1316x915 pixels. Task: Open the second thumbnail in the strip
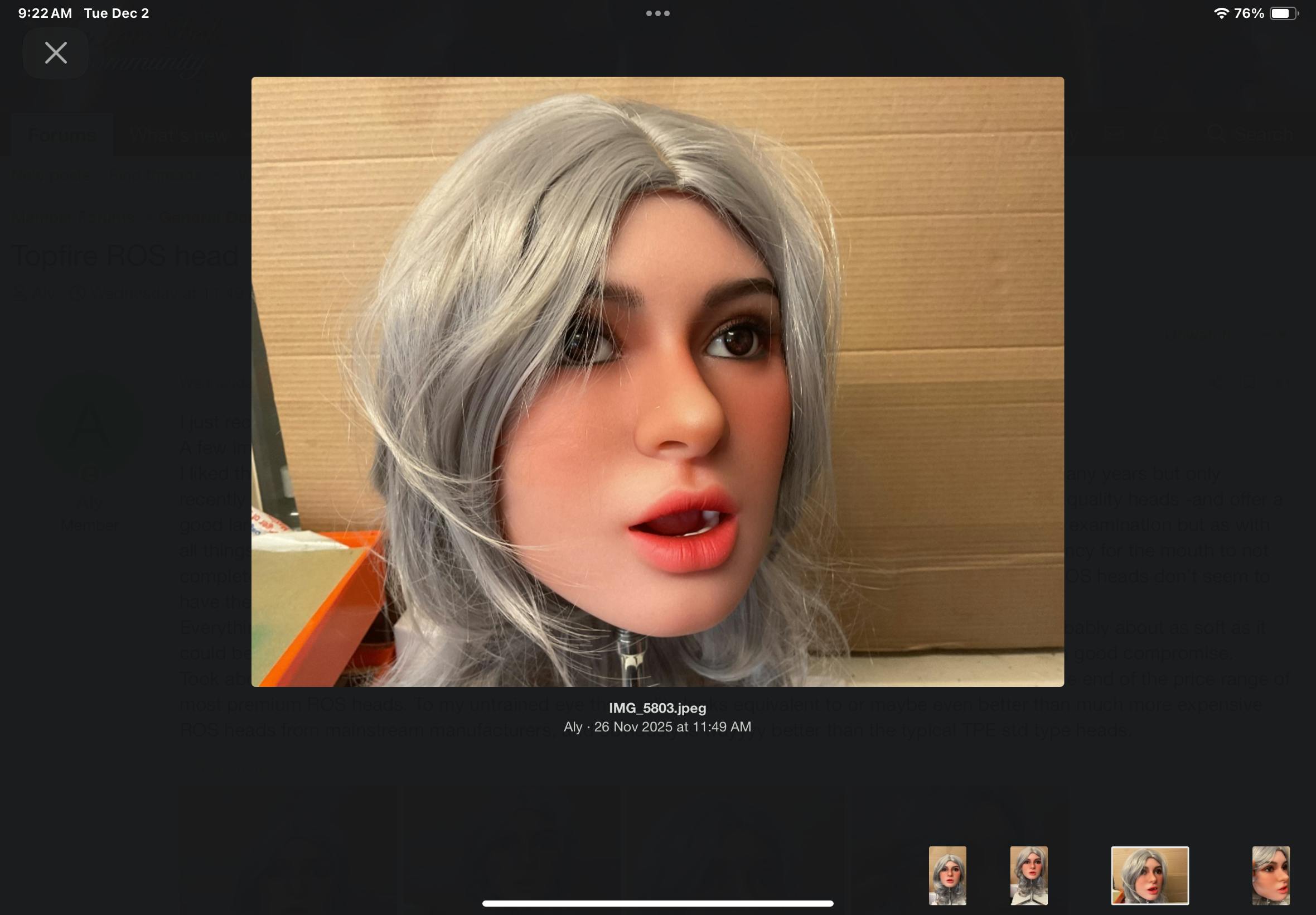point(1028,875)
